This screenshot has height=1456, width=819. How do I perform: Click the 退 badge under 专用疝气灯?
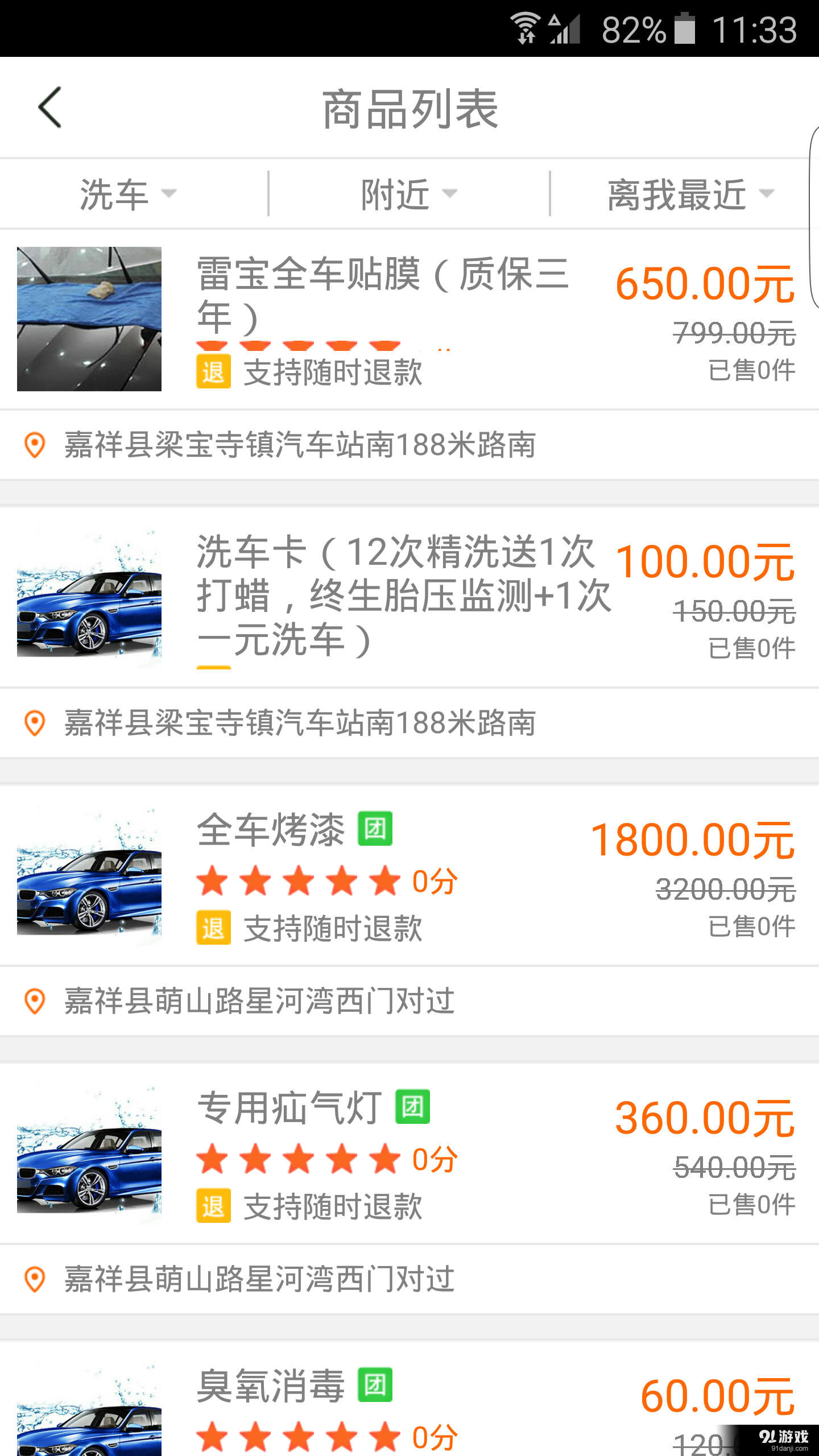213,1207
